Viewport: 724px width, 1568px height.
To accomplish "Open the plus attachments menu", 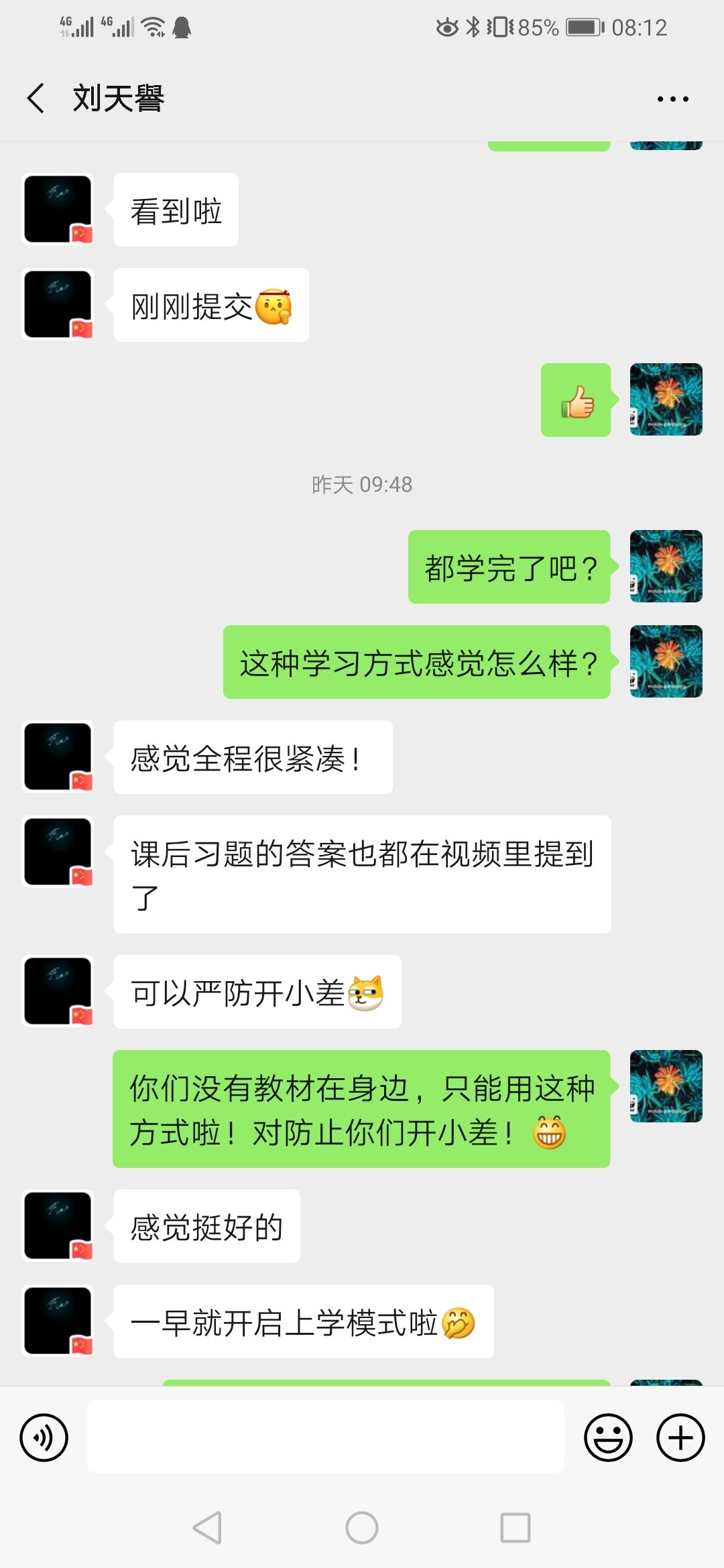I will tap(680, 1437).
